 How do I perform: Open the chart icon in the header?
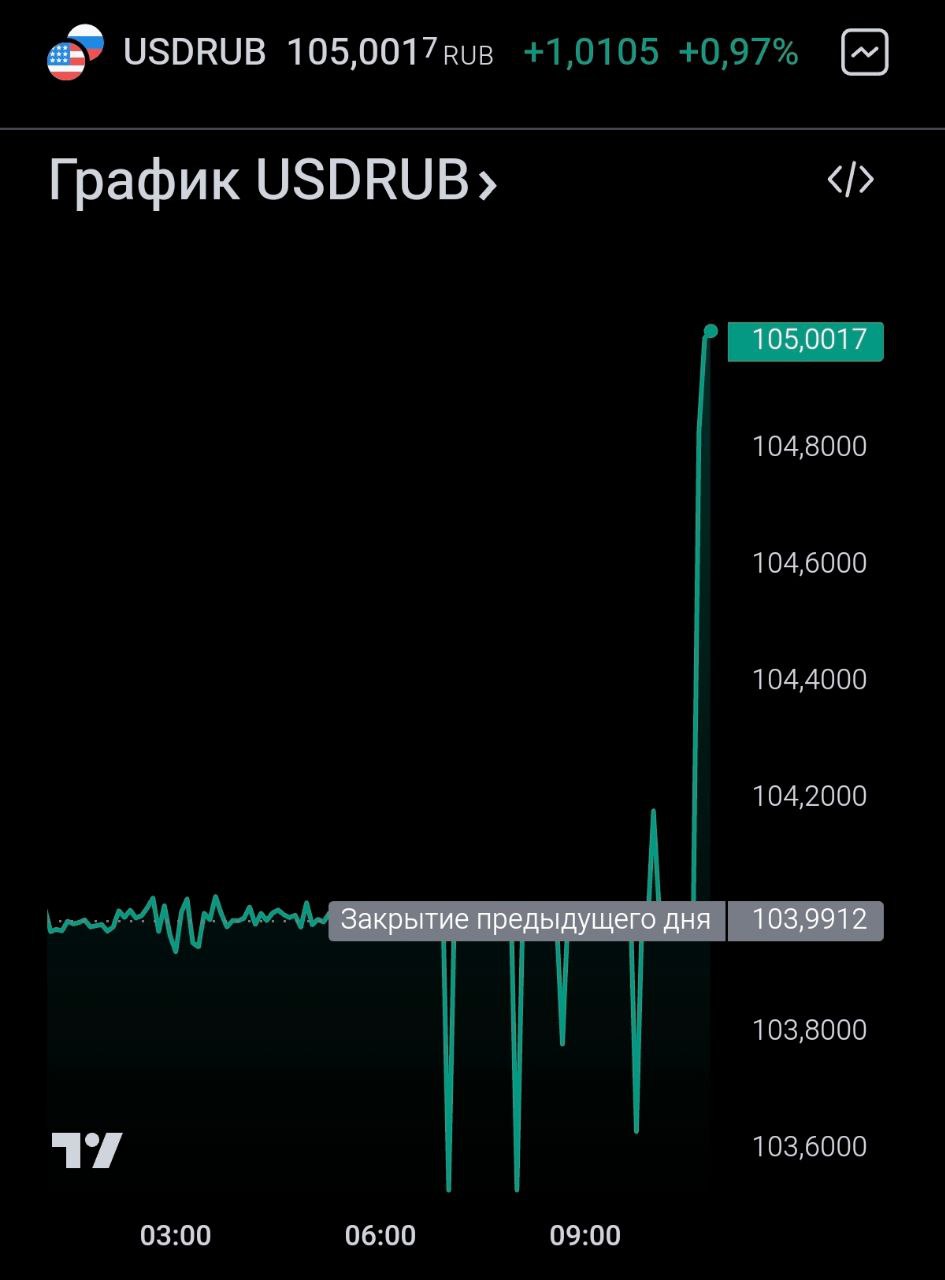point(864,53)
